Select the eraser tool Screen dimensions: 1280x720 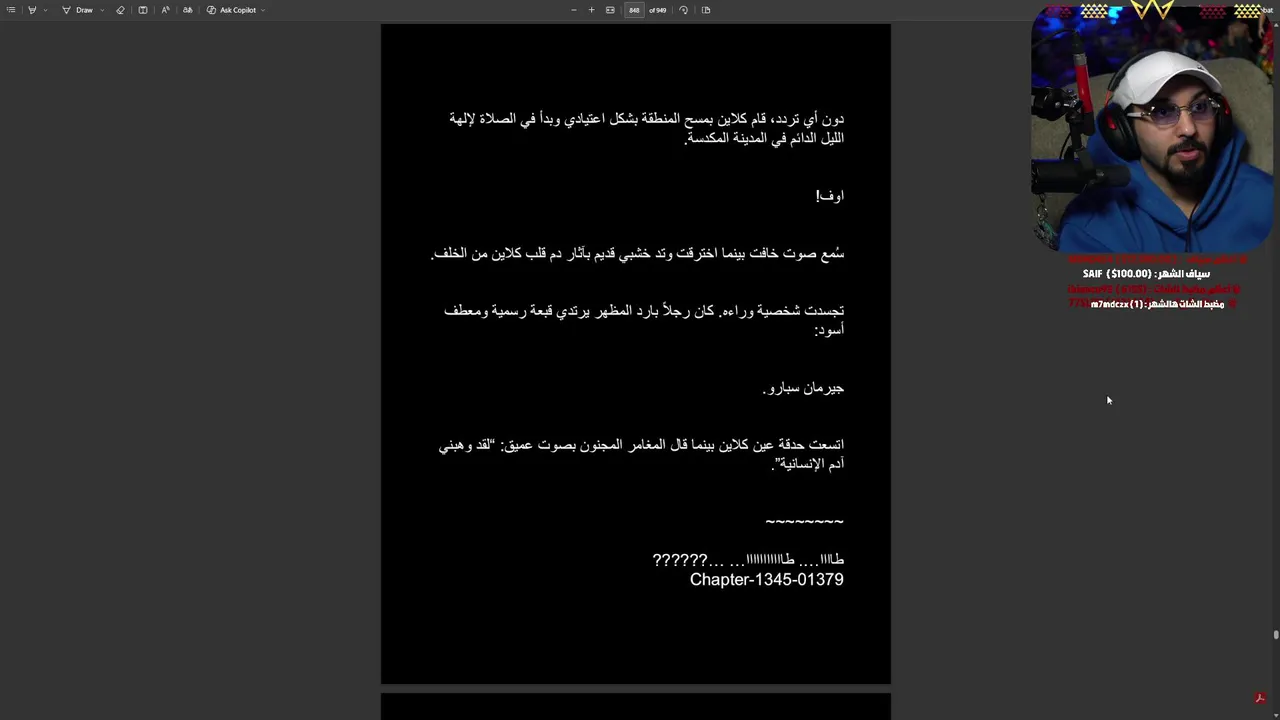(120, 10)
